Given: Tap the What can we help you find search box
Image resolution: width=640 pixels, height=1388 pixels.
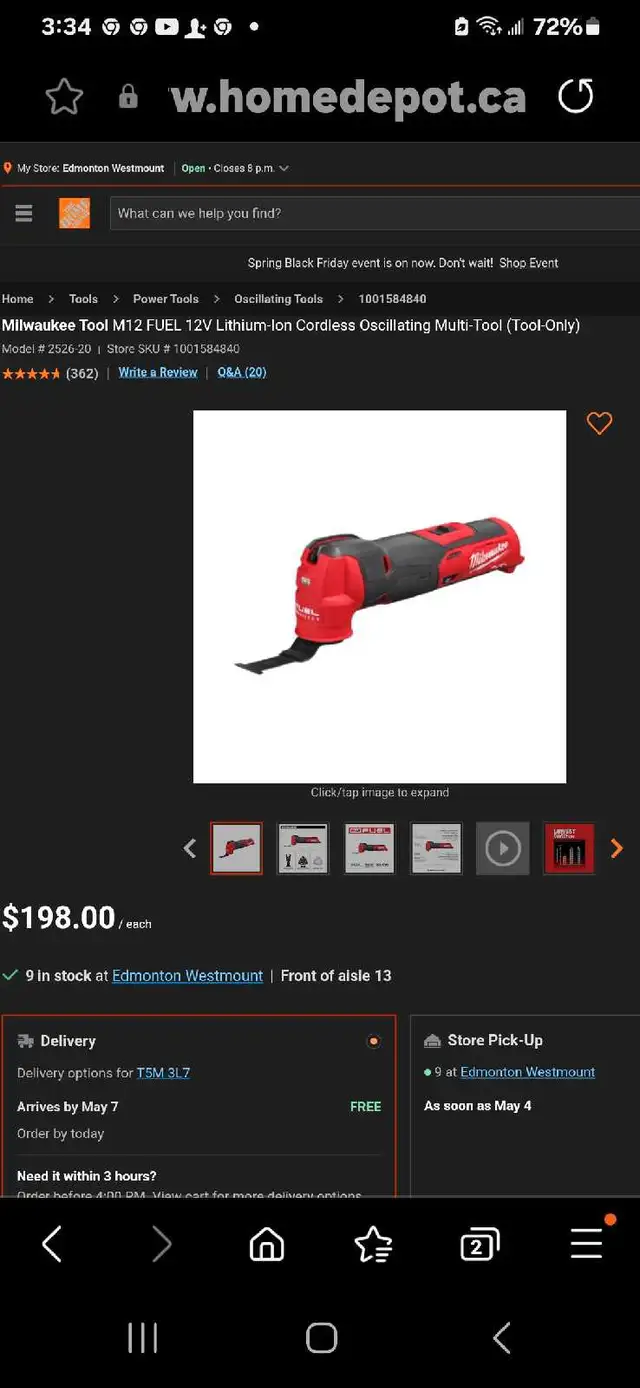Looking at the screenshot, I should click(374, 213).
